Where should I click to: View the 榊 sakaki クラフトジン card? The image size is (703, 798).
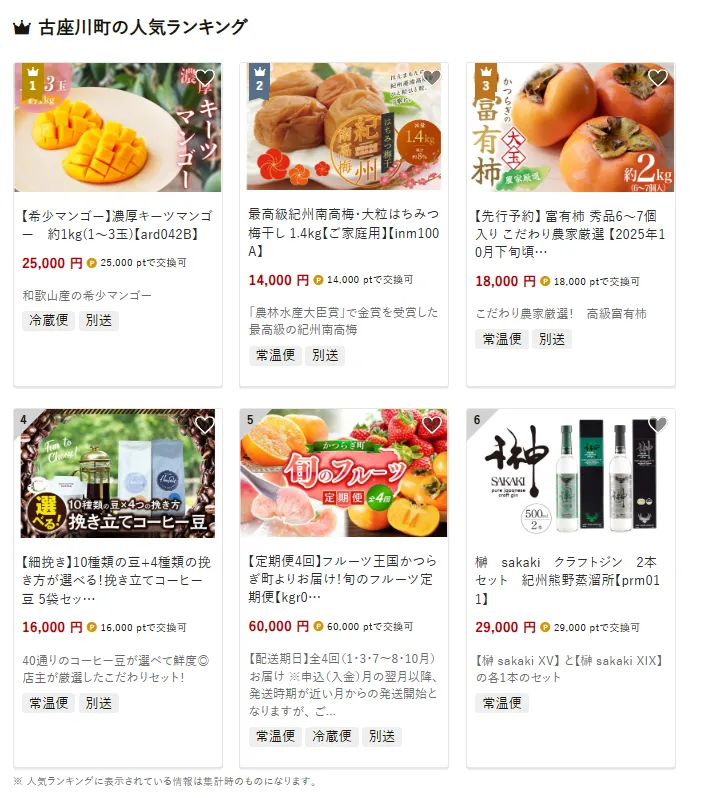(x=570, y=580)
